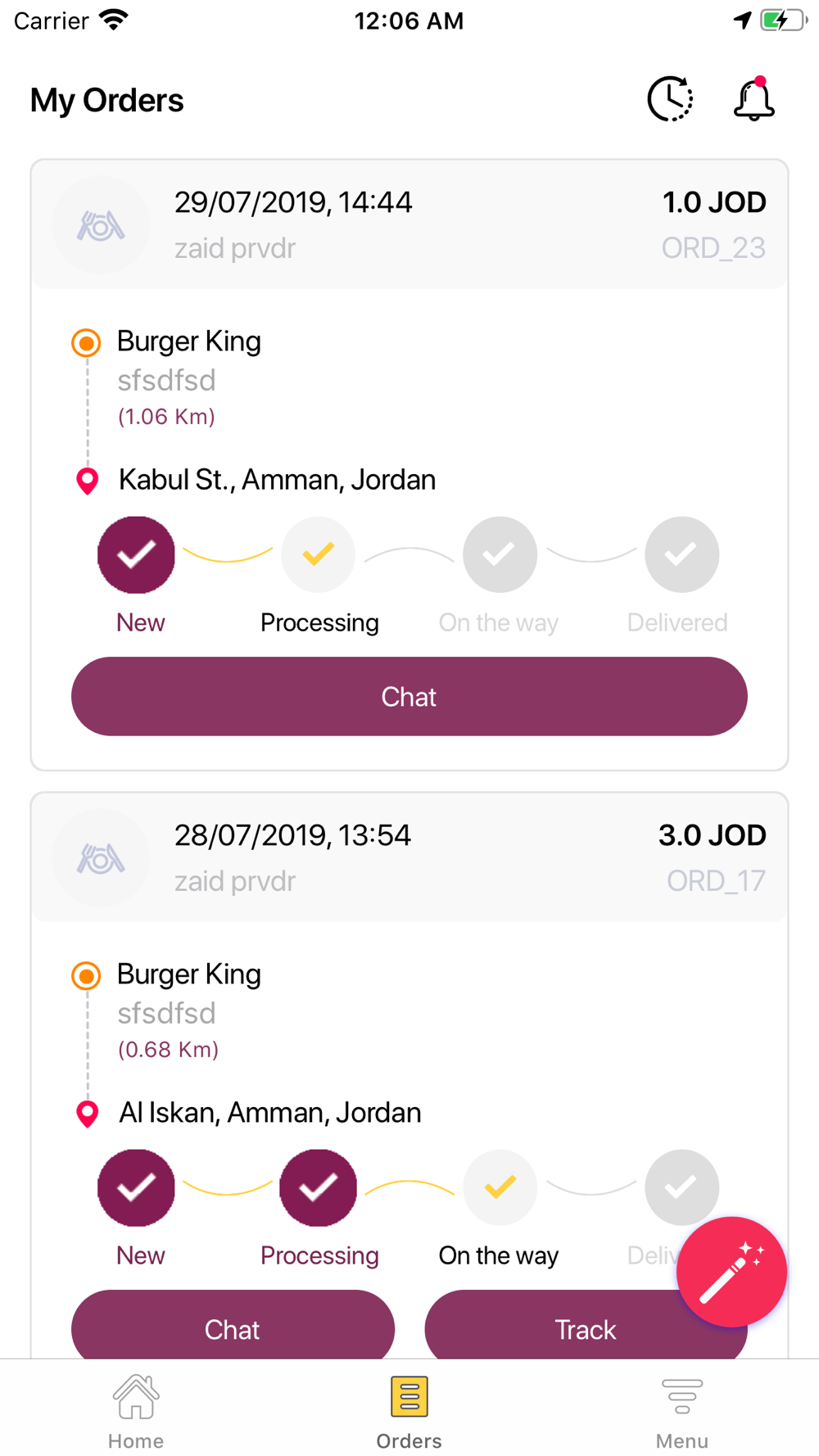Open order ORD_17 details
The height and width of the screenshot is (1456, 819).
[x=409, y=857]
